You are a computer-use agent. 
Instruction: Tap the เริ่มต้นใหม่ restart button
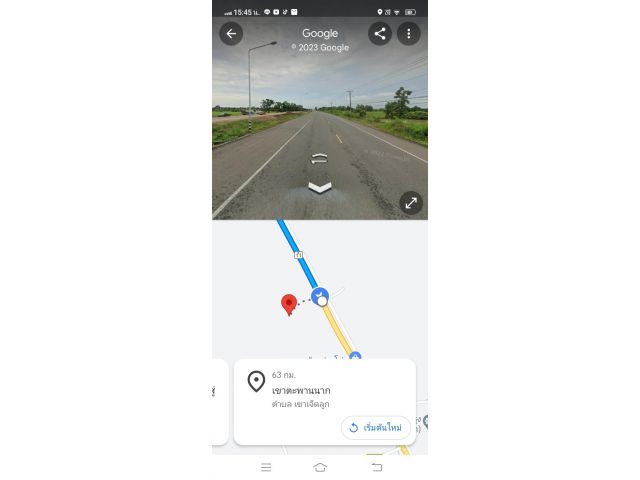pyautogui.click(x=376, y=428)
